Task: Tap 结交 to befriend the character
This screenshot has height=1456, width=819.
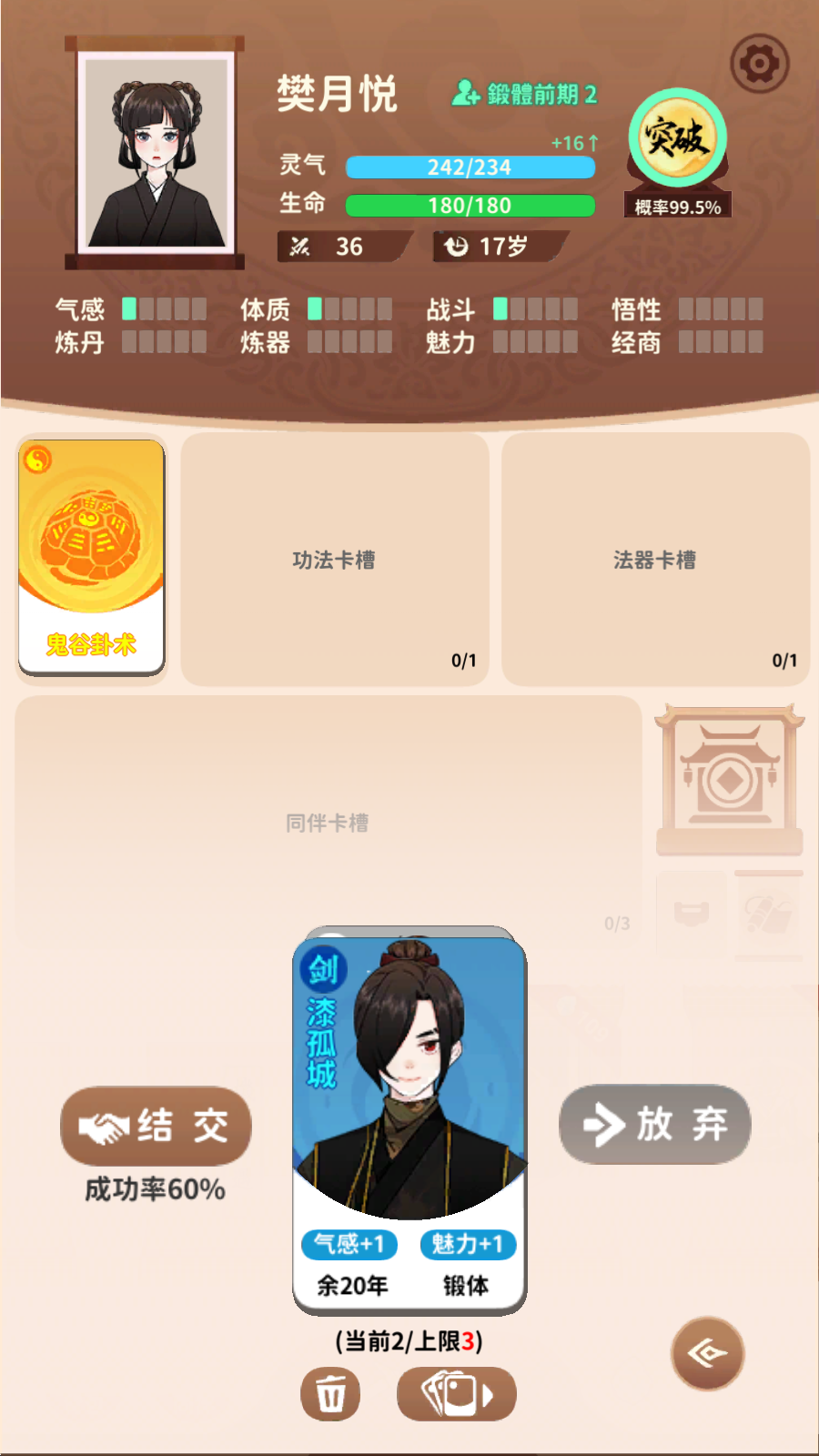Action: (156, 1127)
